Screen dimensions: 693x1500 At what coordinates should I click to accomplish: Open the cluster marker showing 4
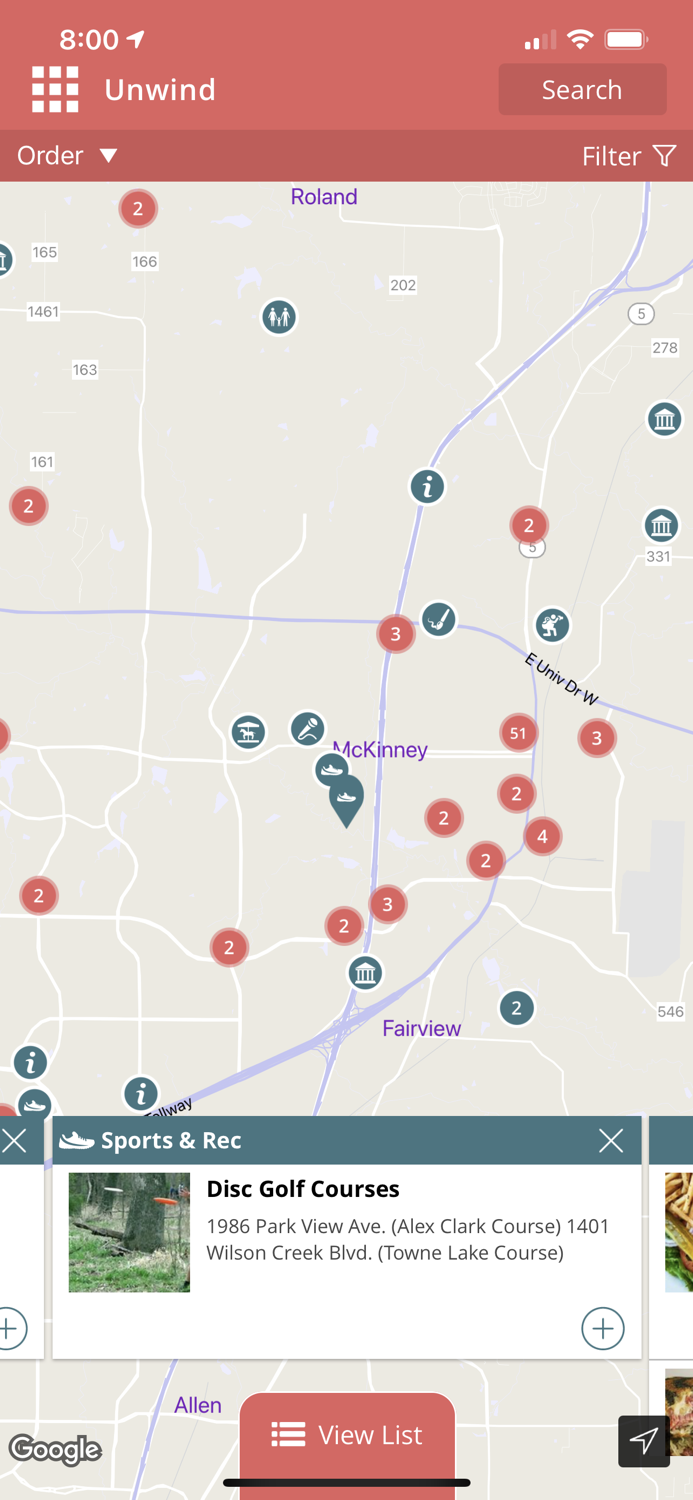(x=542, y=836)
